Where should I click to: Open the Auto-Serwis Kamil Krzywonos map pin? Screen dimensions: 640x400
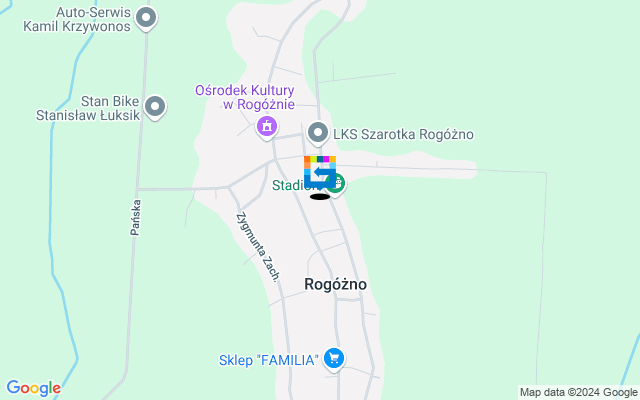tap(146, 18)
